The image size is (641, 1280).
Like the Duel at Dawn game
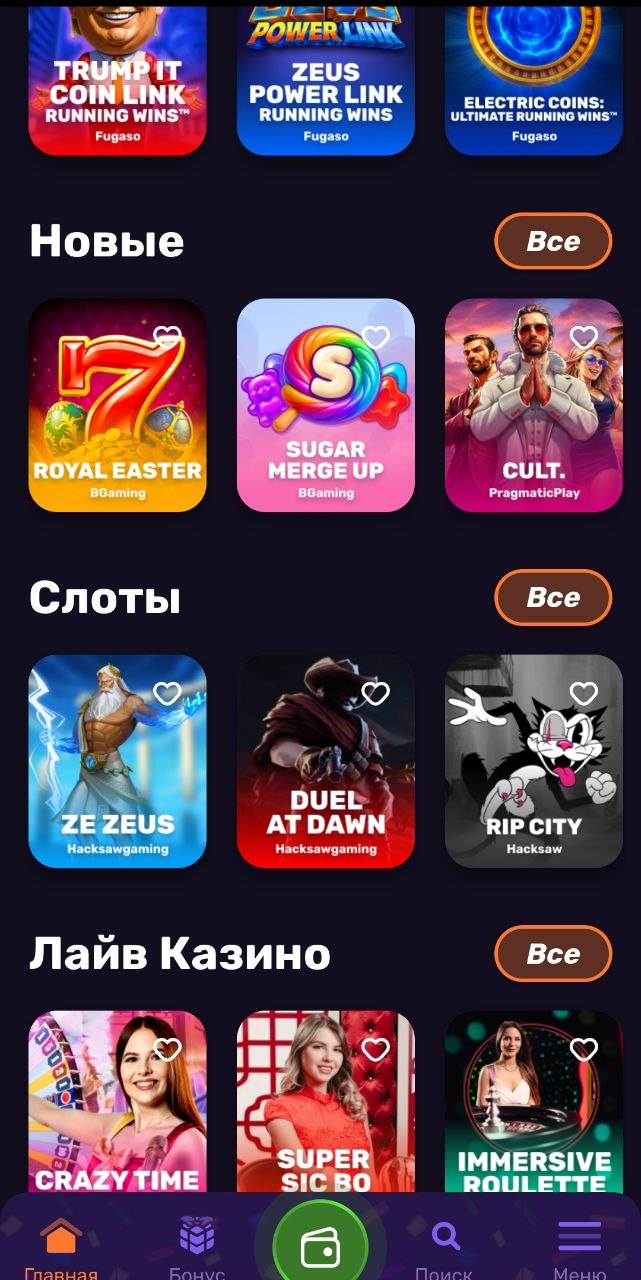click(375, 693)
